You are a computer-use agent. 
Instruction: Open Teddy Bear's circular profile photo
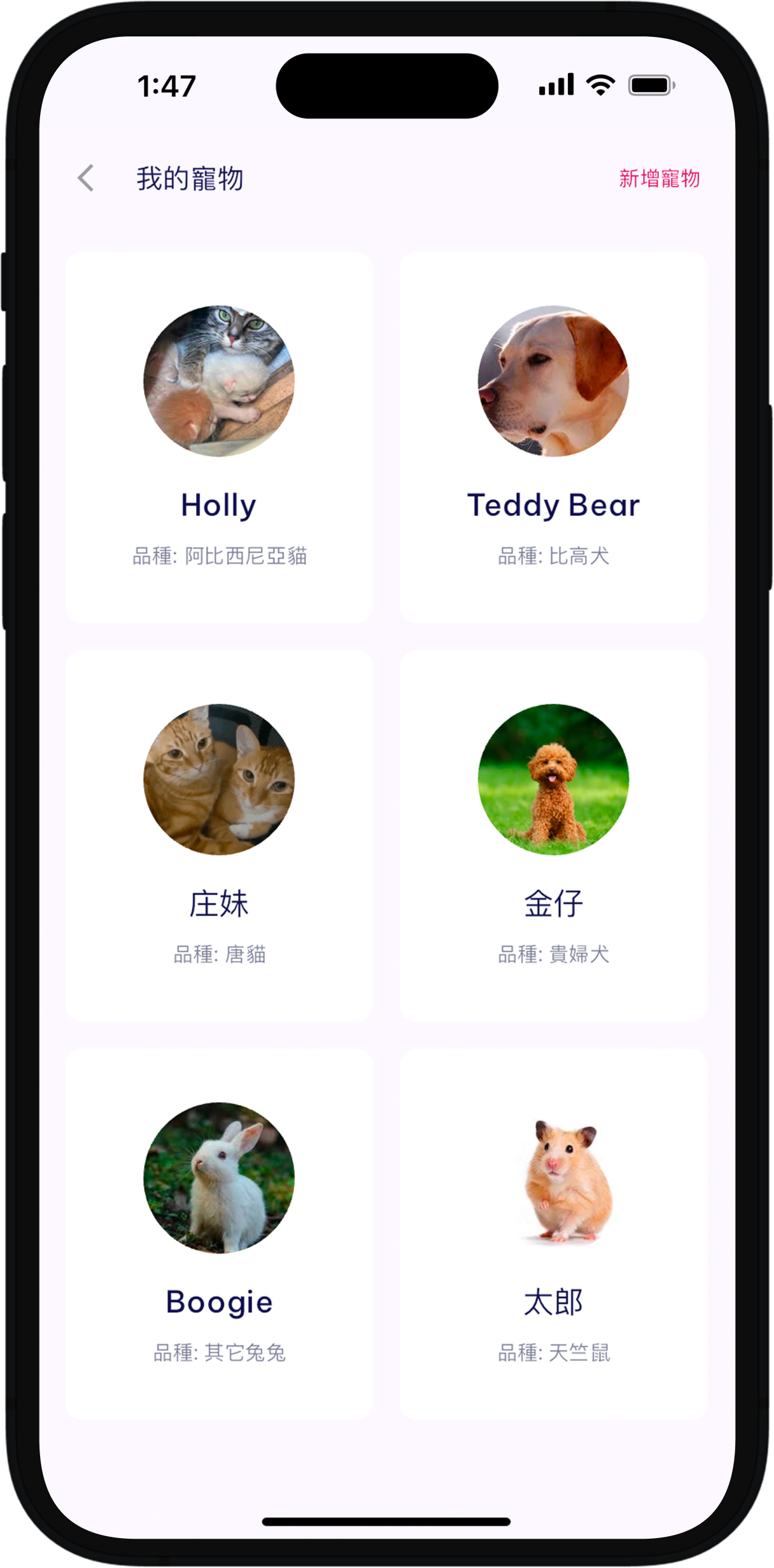pos(552,381)
